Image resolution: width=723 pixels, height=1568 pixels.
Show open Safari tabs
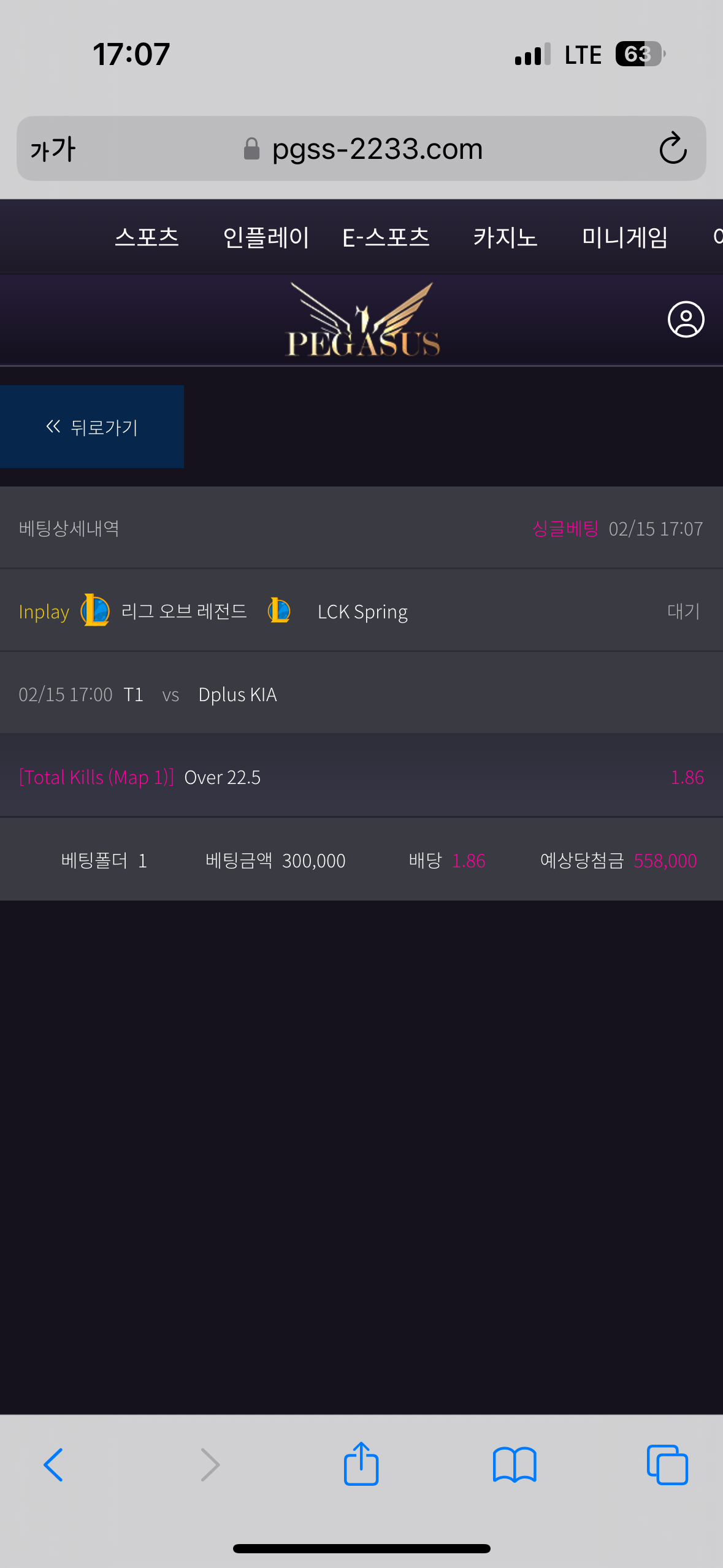click(667, 1465)
